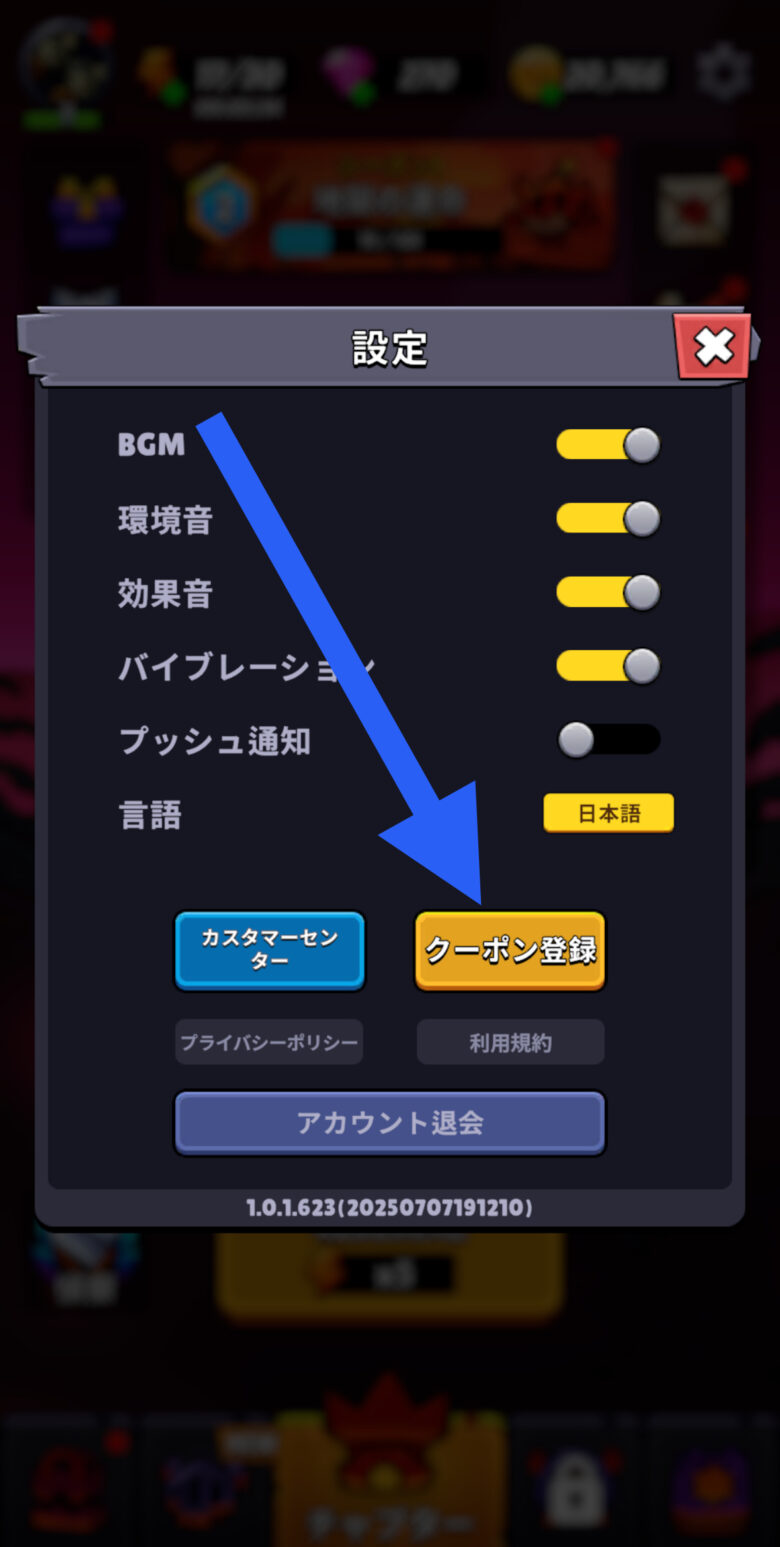Tap the クーポン登録 coupon button
Screen dimensions: 780x1547
(x=510, y=950)
